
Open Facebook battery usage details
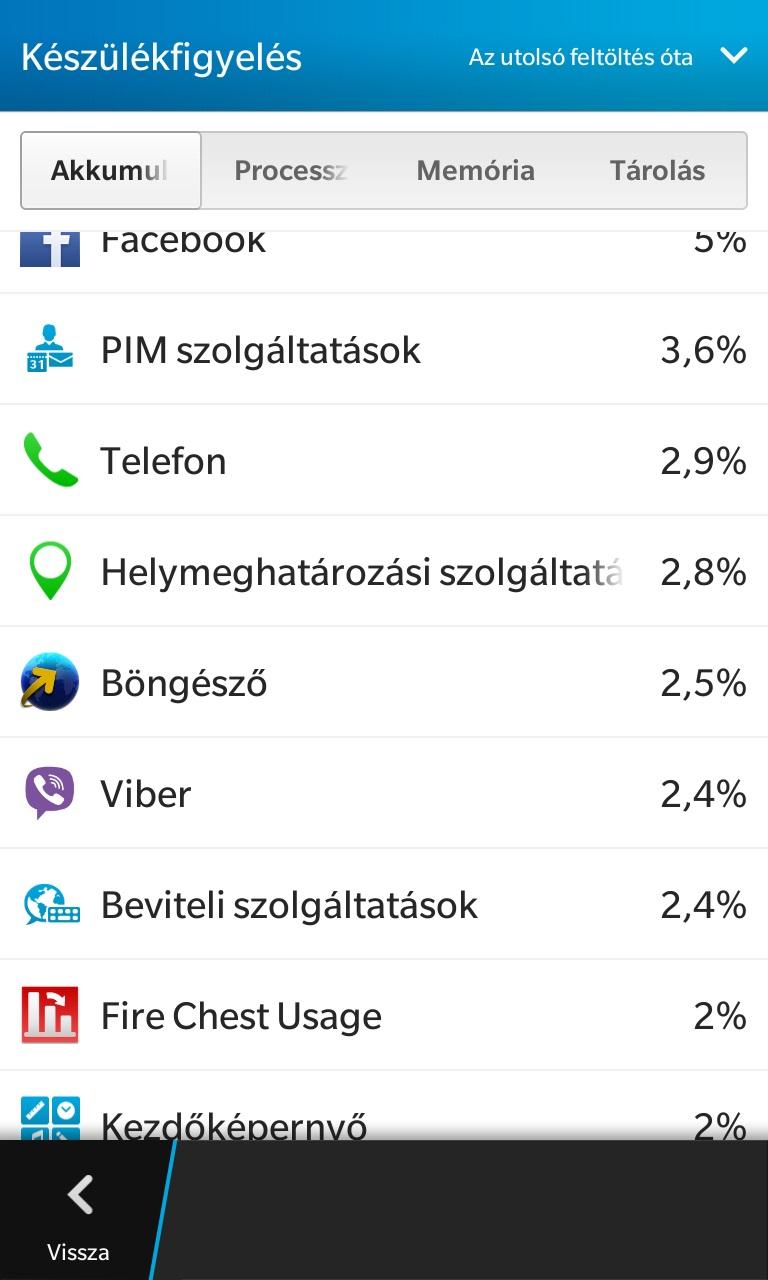click(384, 250)
